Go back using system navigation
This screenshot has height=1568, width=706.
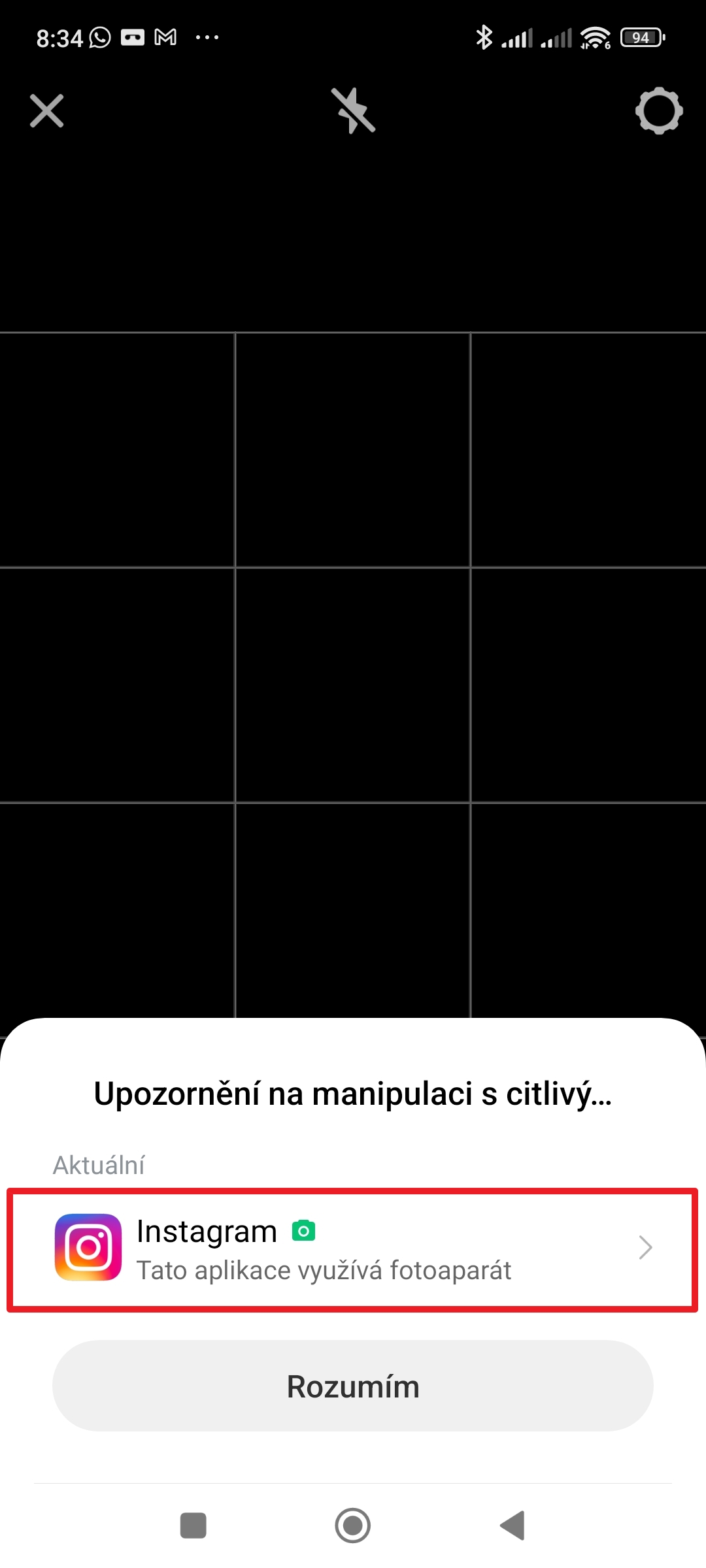click(513, 1526)
